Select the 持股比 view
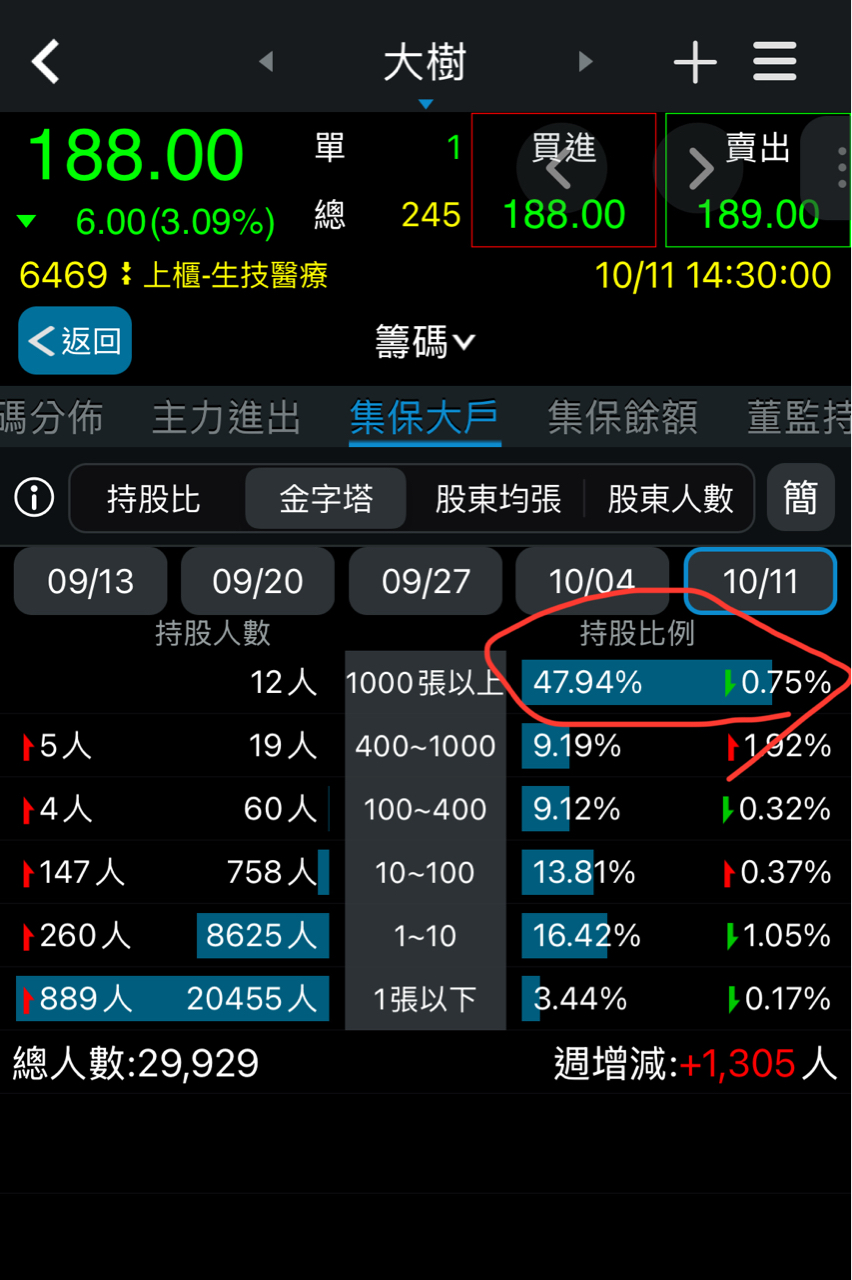This screenshot has height=1280, width=852. pyautogui.click(x=154, y=498)
